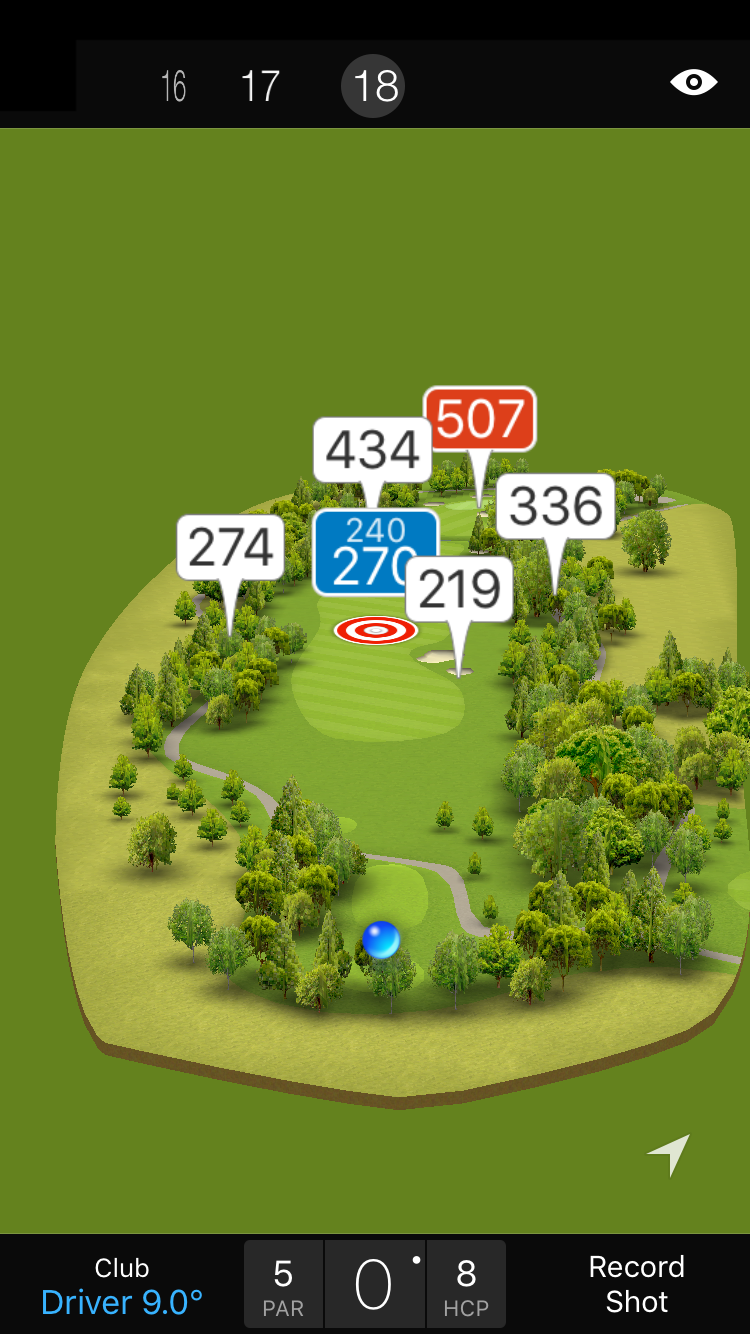Screen dimensions: 750x1334
Task: Select the 434 distance marker
Action: pos(372,450)
